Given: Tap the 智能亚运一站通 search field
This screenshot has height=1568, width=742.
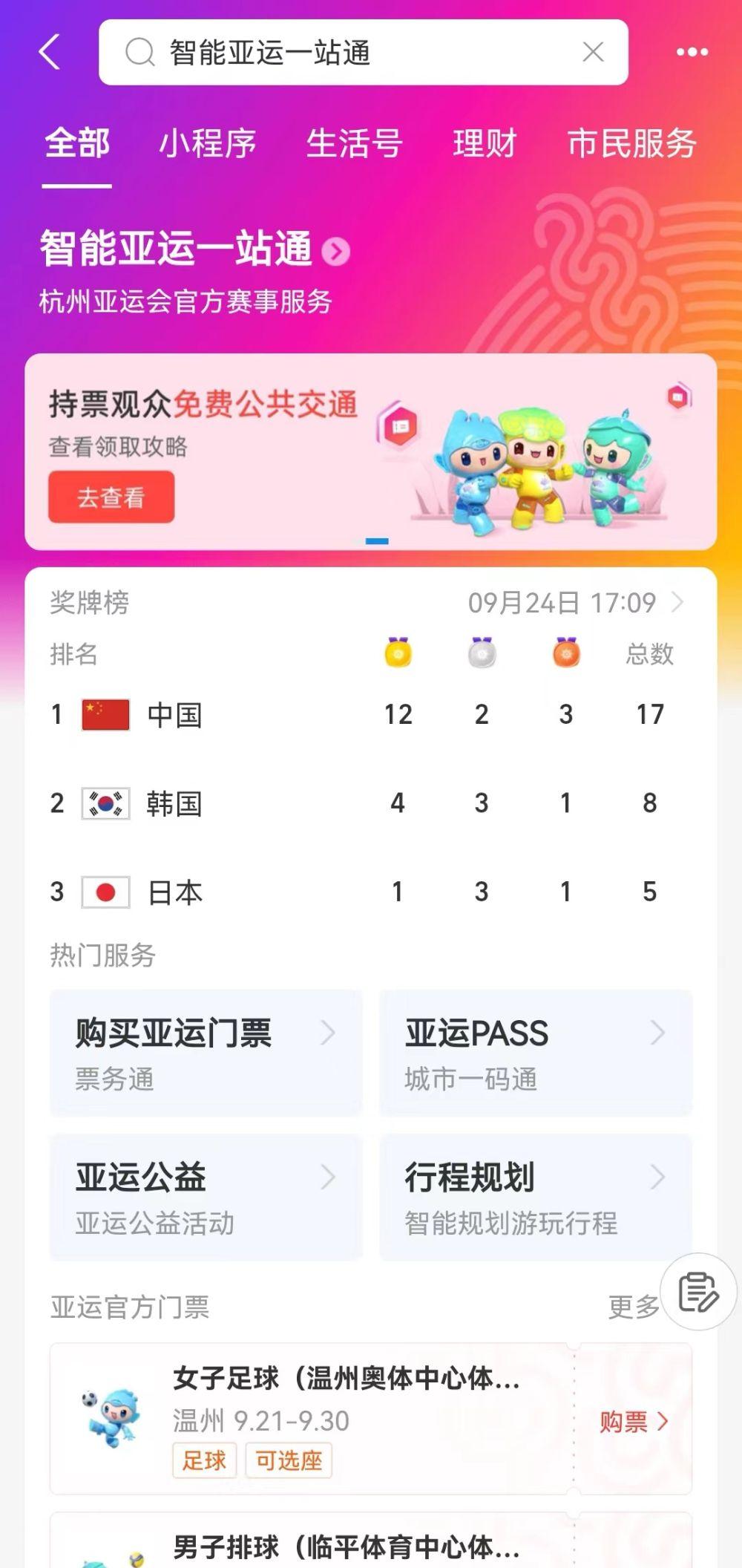Looking at the screenshot, I should point(356,53).
